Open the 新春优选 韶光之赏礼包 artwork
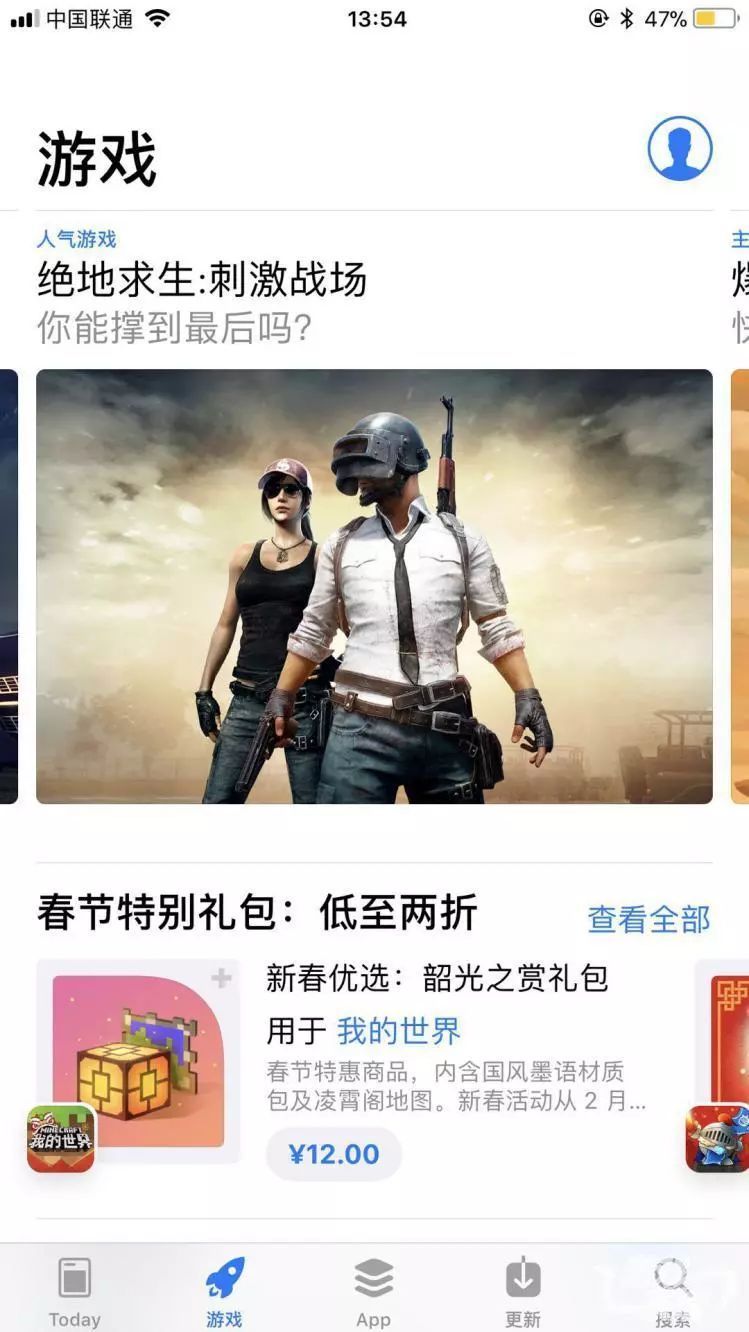The image size is (749, 1332). (139, 1061)
